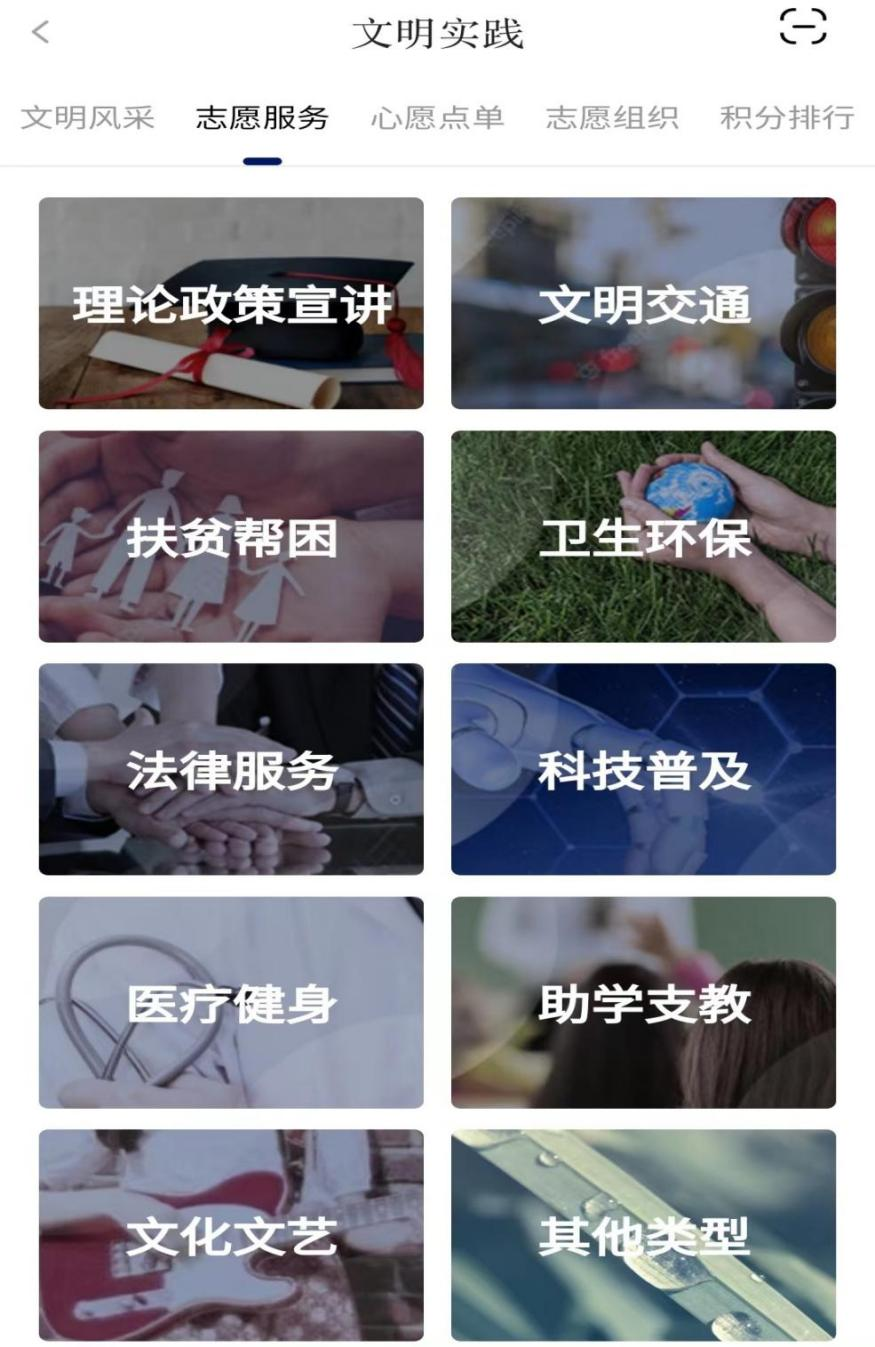Switch to the 文明风采 tab
The height and width of the screenshot is (1347, 875).
pos(88,118)
